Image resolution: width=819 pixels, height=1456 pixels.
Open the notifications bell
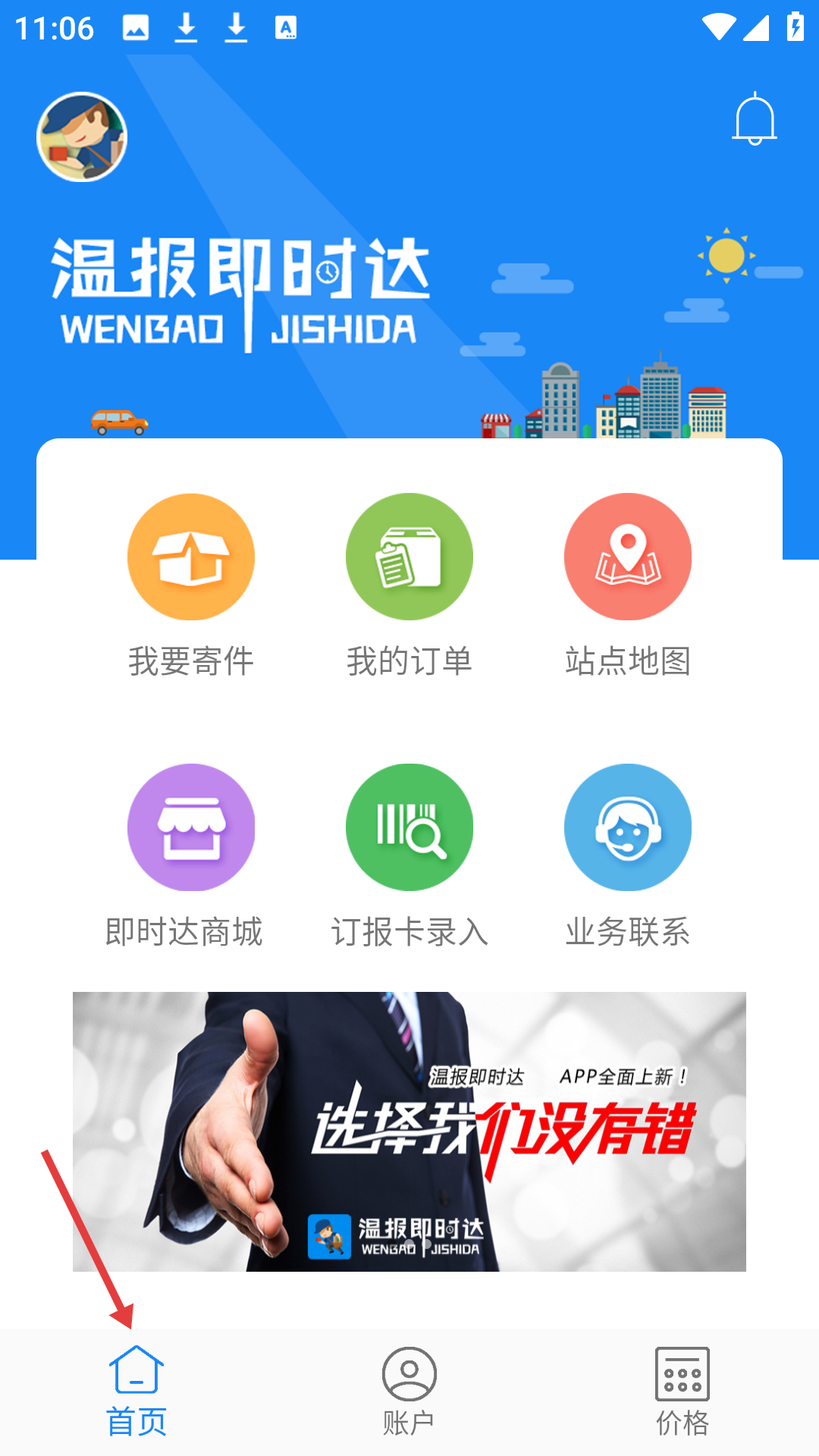754,119
